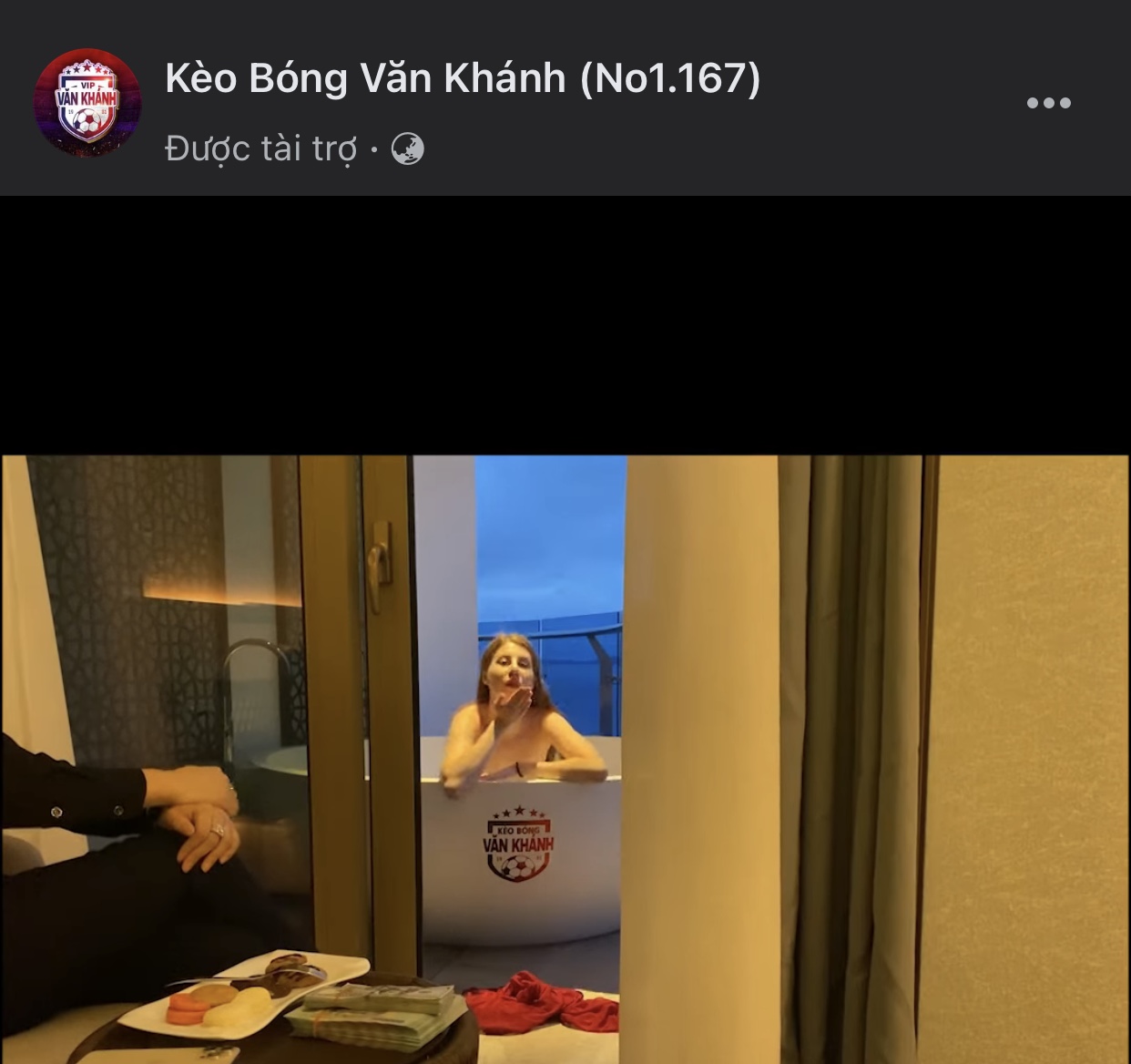Image resolution: width=1131 pixels, height=1064 pixels.
Task: Open Kèo Bóng Văn Khánh page avatar
Action: tap(87, 102)
